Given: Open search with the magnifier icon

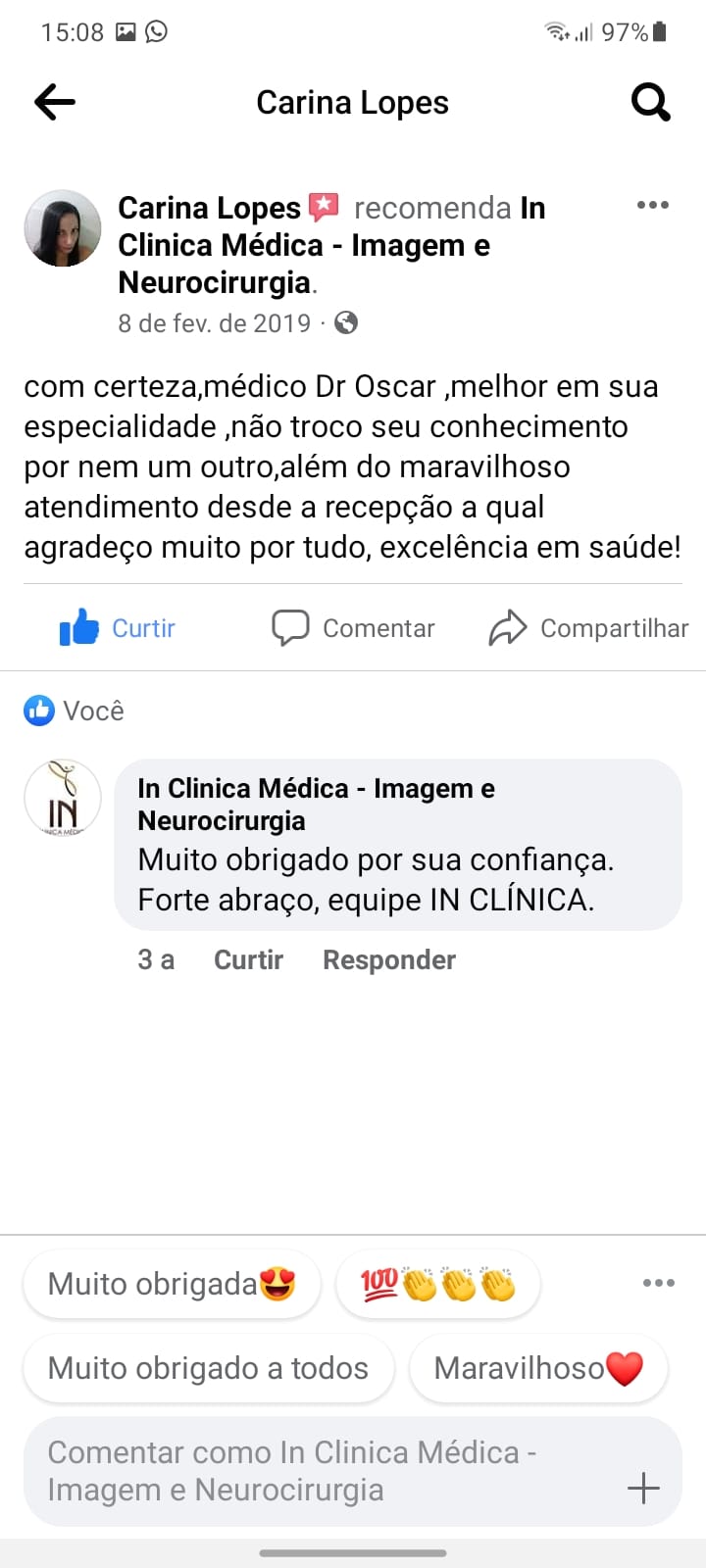Looking at the screenshot, I should pos(650,102).
